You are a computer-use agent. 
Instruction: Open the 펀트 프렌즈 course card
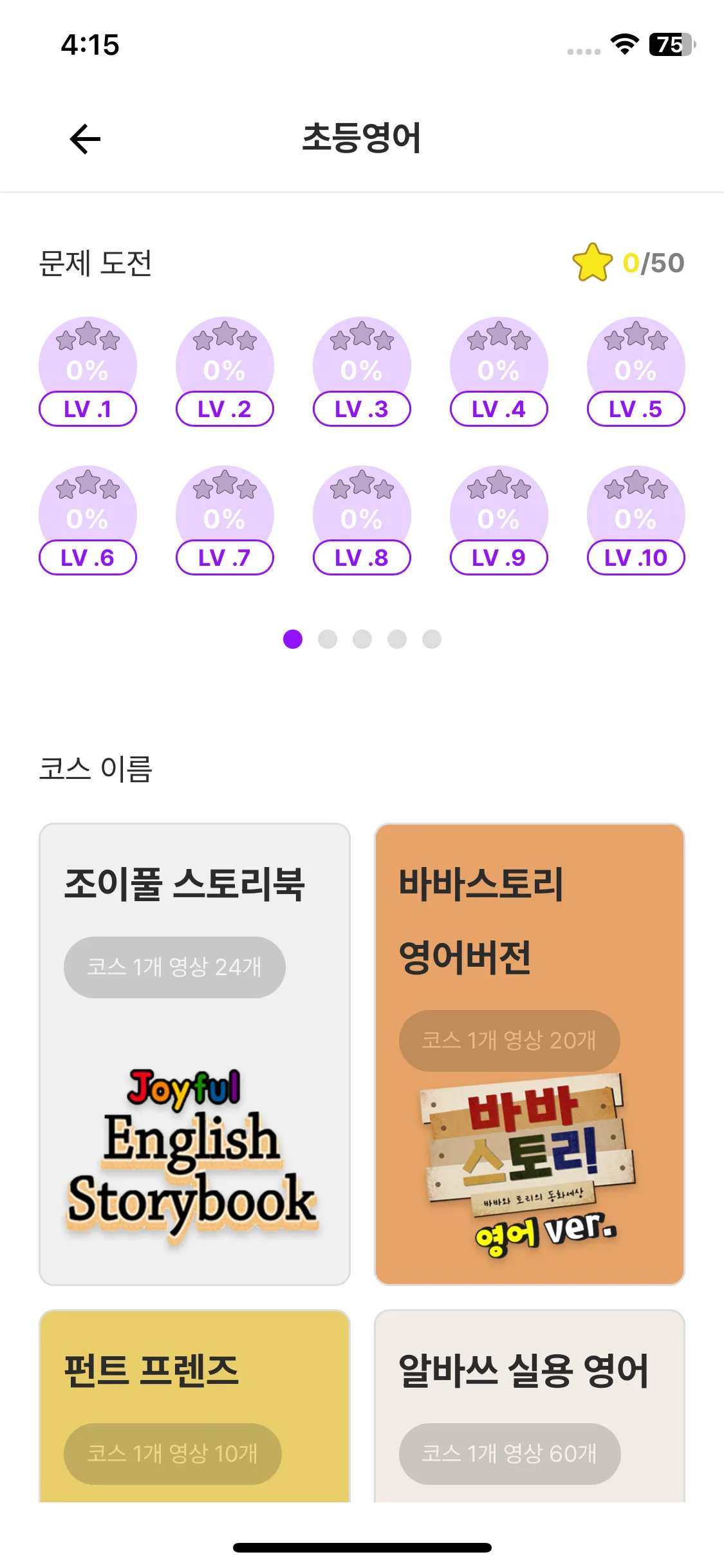(194, 1406)
